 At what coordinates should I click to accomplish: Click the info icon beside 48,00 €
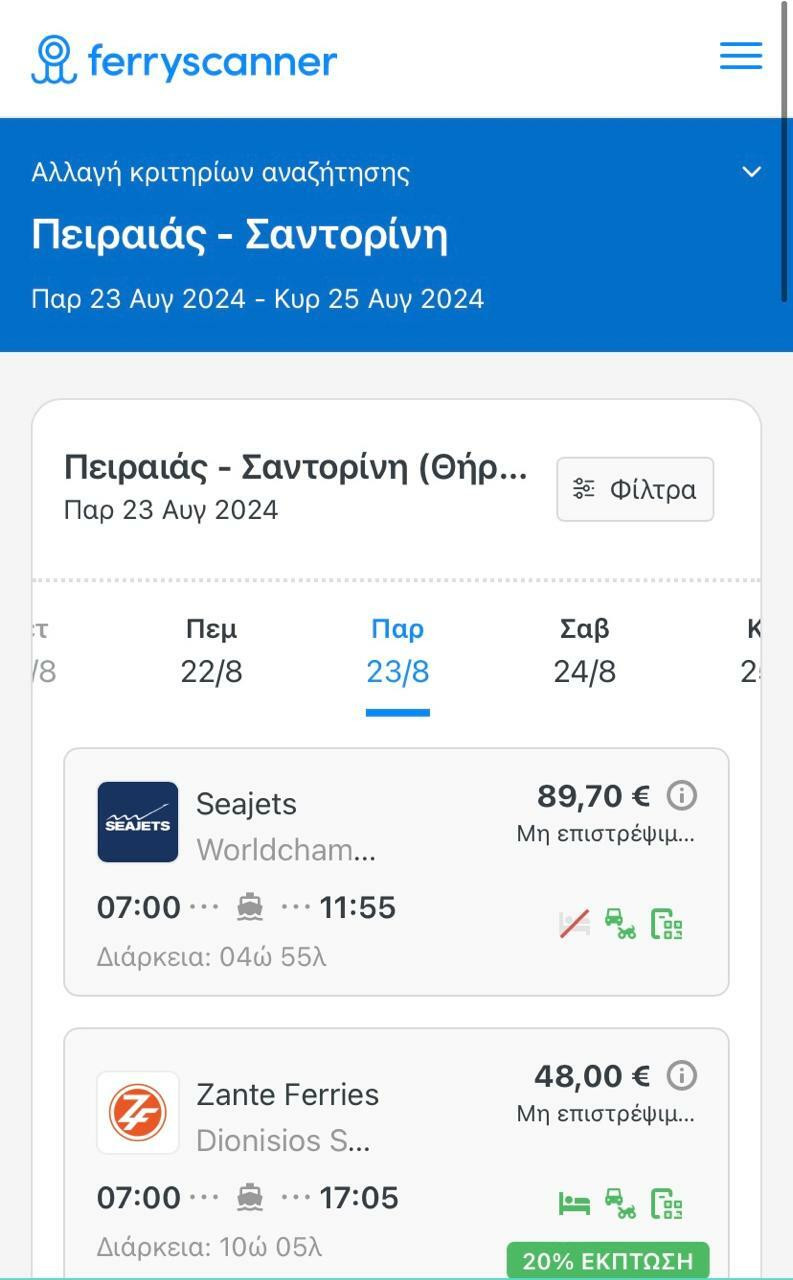[x=683, y=1076]
